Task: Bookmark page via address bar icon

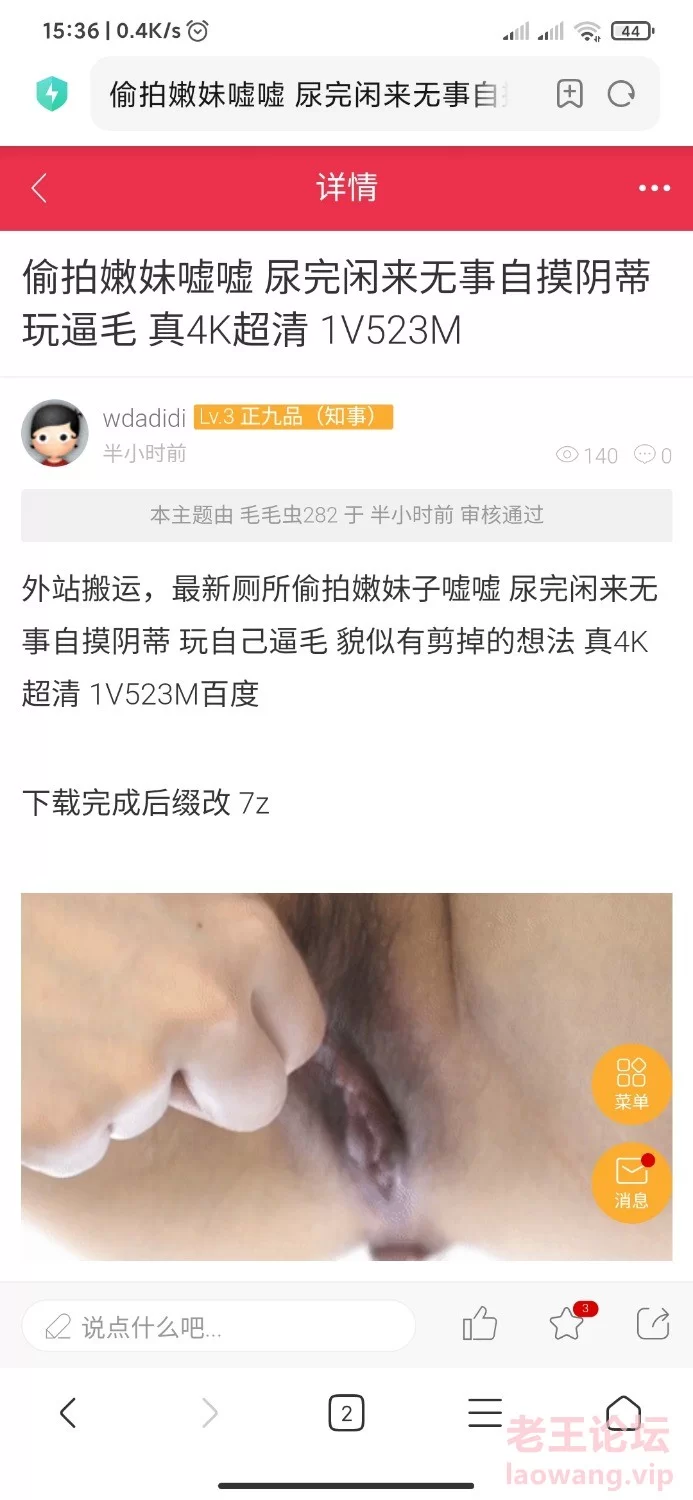Action: pos(569,95)
